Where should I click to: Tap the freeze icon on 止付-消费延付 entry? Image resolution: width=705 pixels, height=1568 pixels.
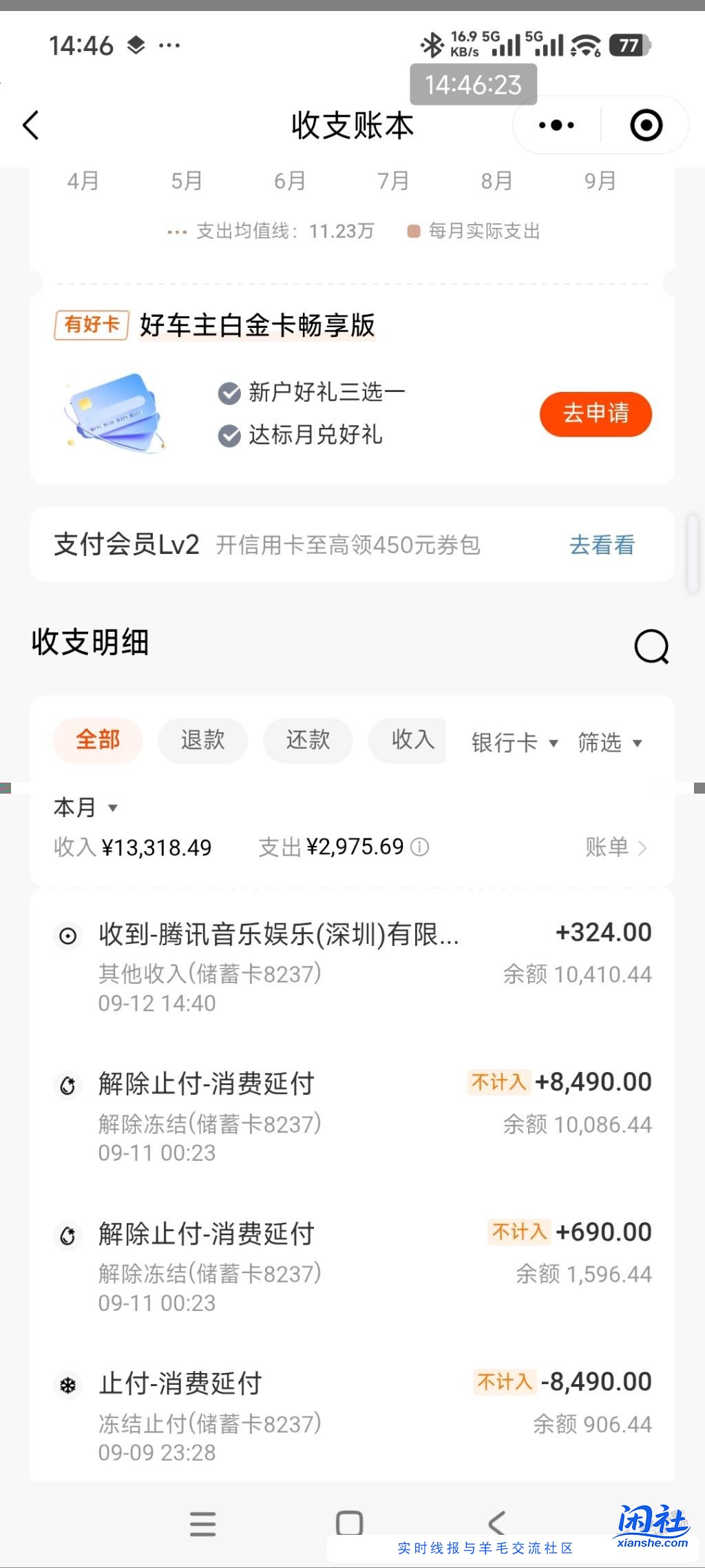point(66,1383)
